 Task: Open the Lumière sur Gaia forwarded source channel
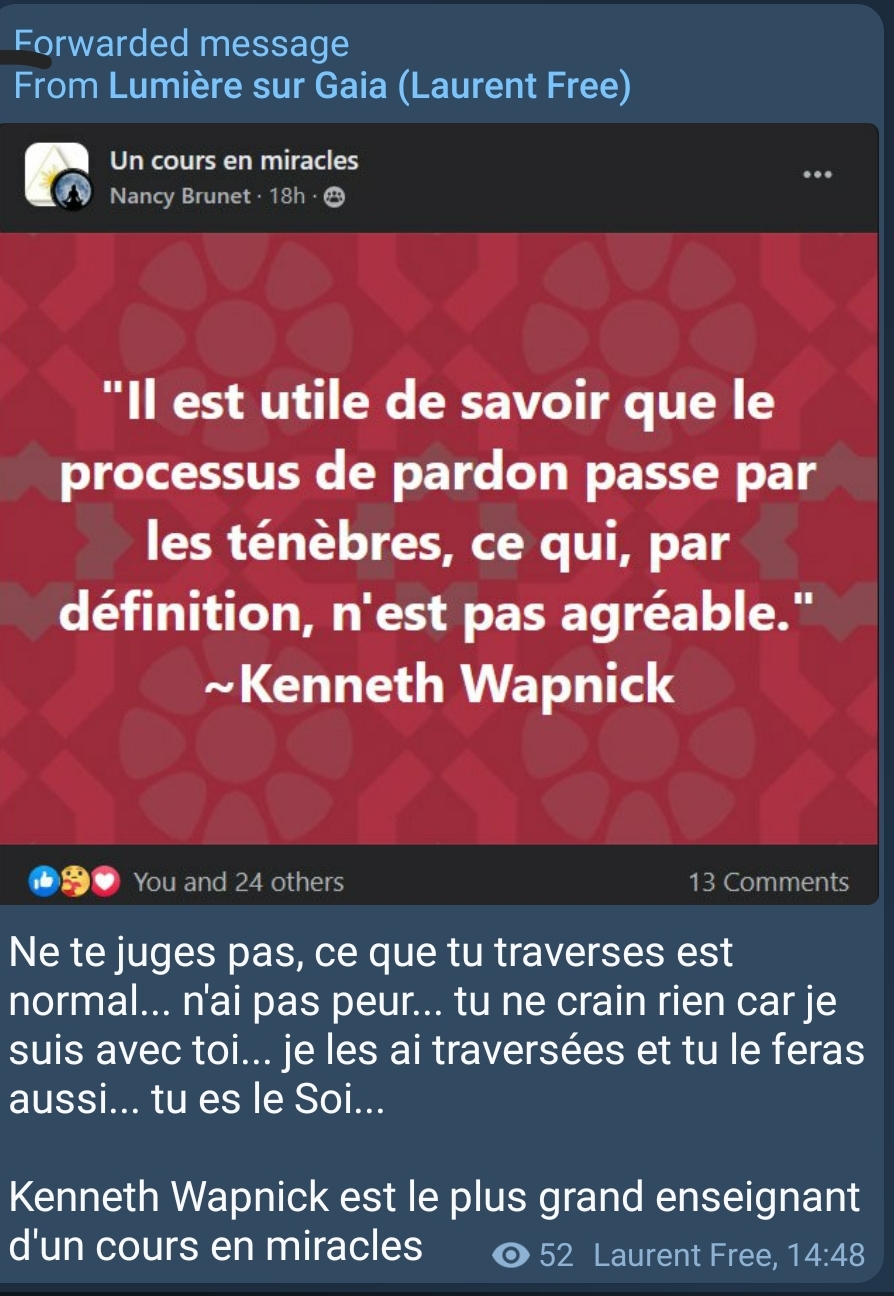coord(369,86)
